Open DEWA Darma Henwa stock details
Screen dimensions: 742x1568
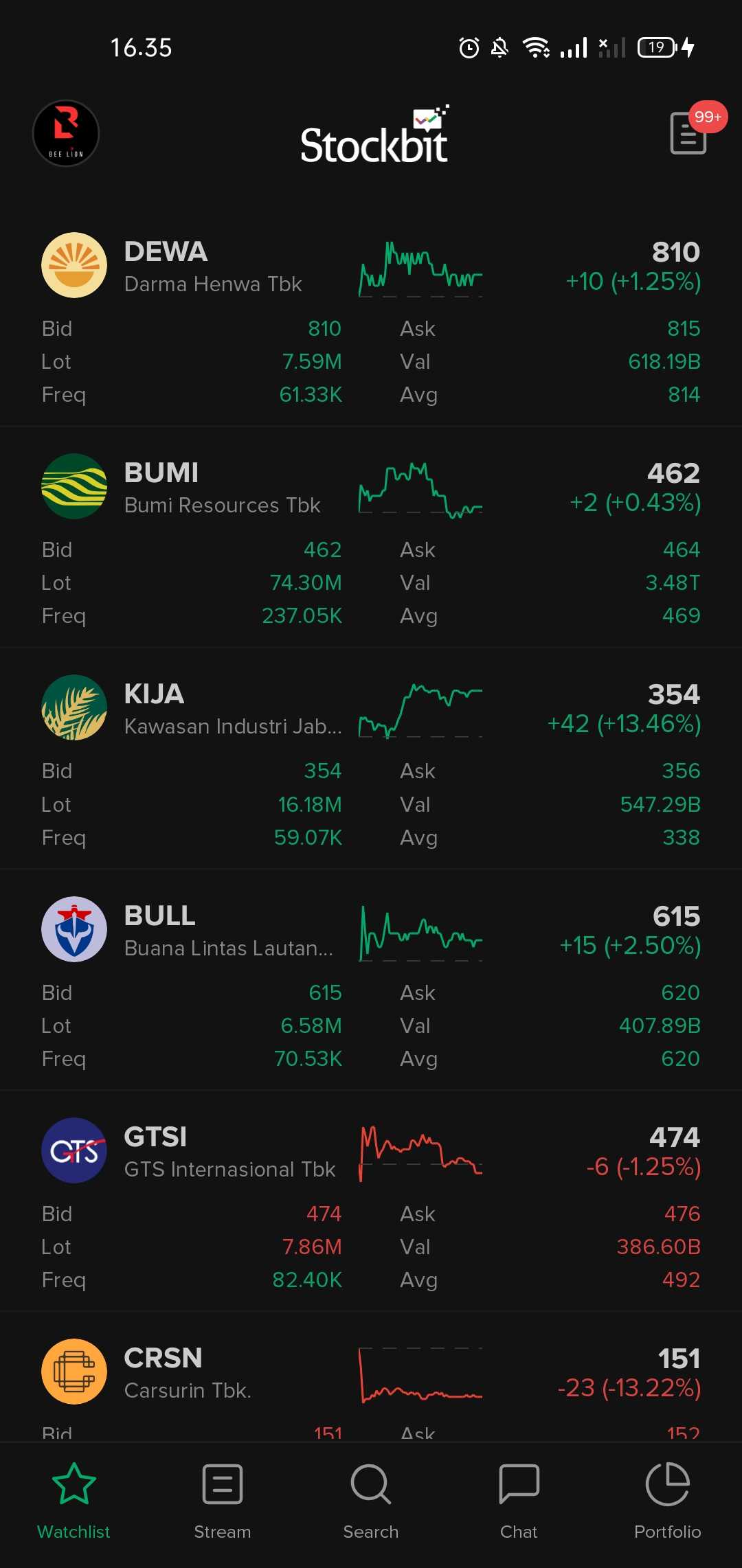[x=213, y=266]
